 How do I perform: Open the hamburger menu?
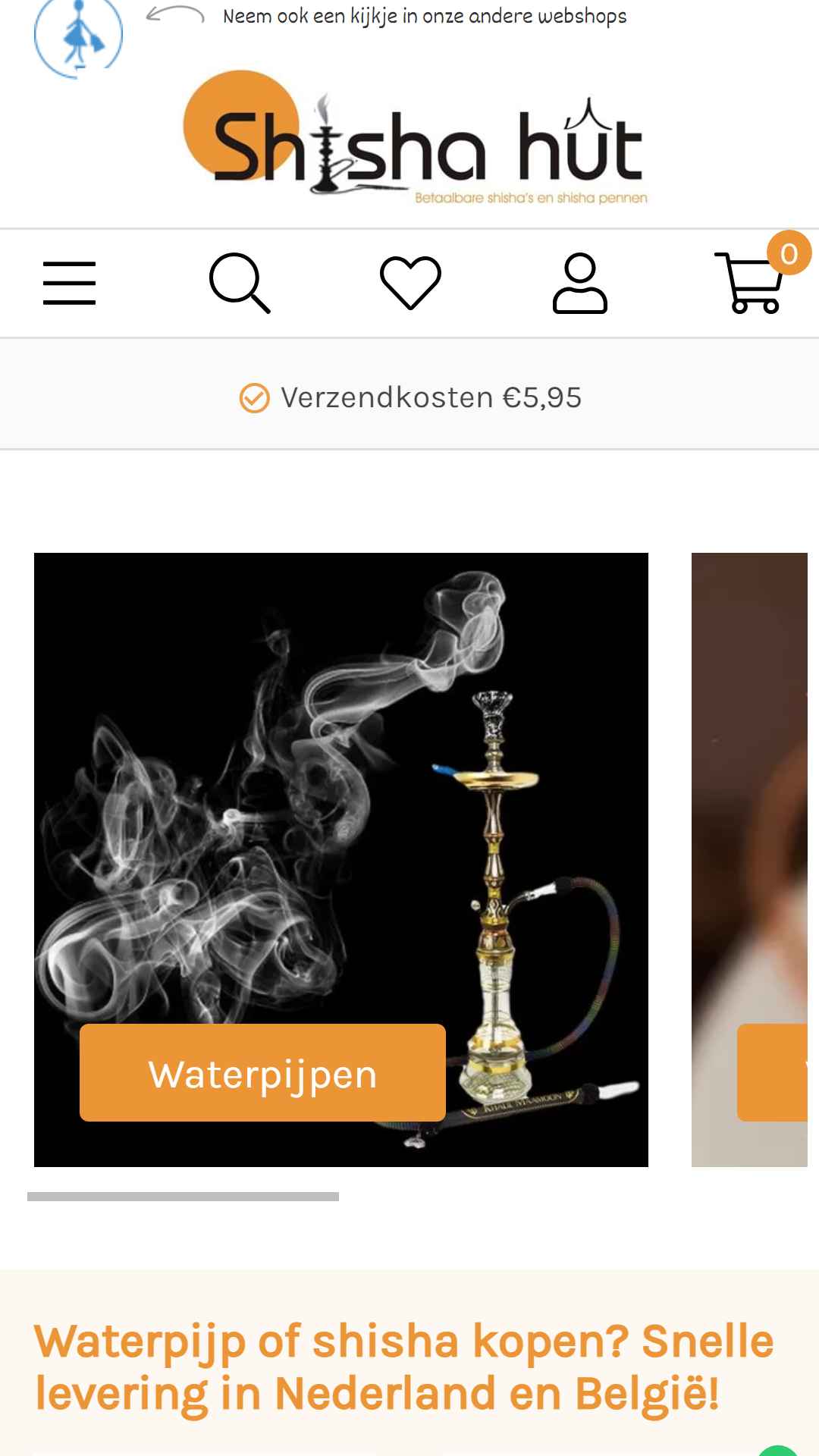69,283
